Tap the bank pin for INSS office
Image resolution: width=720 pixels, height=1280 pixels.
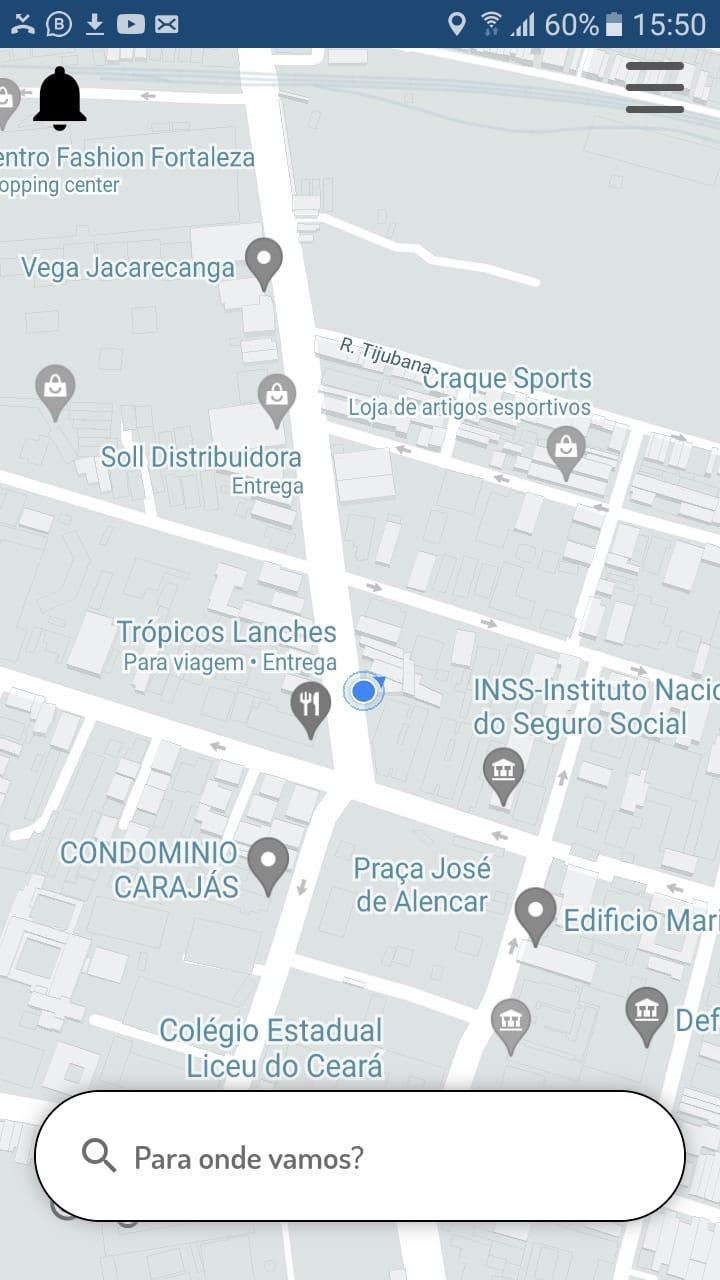pos(503,770)
